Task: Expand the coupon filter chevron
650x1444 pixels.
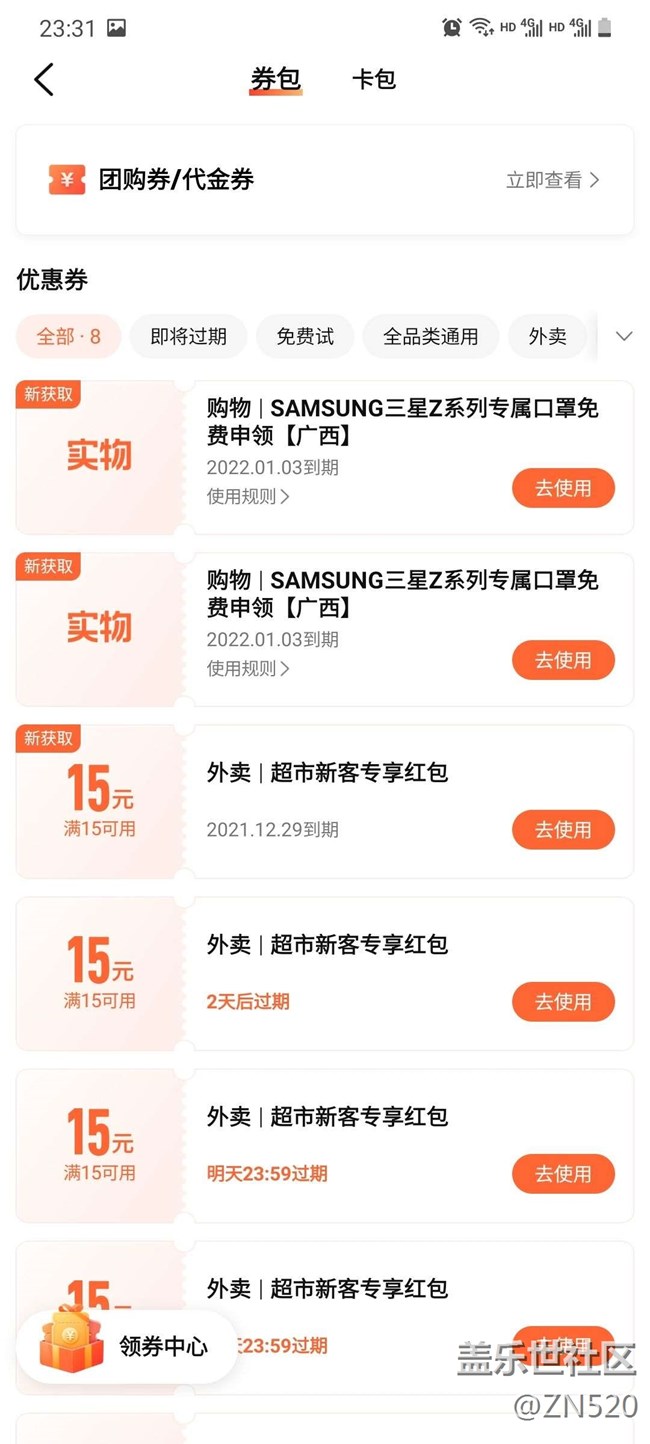Action: 624,337
